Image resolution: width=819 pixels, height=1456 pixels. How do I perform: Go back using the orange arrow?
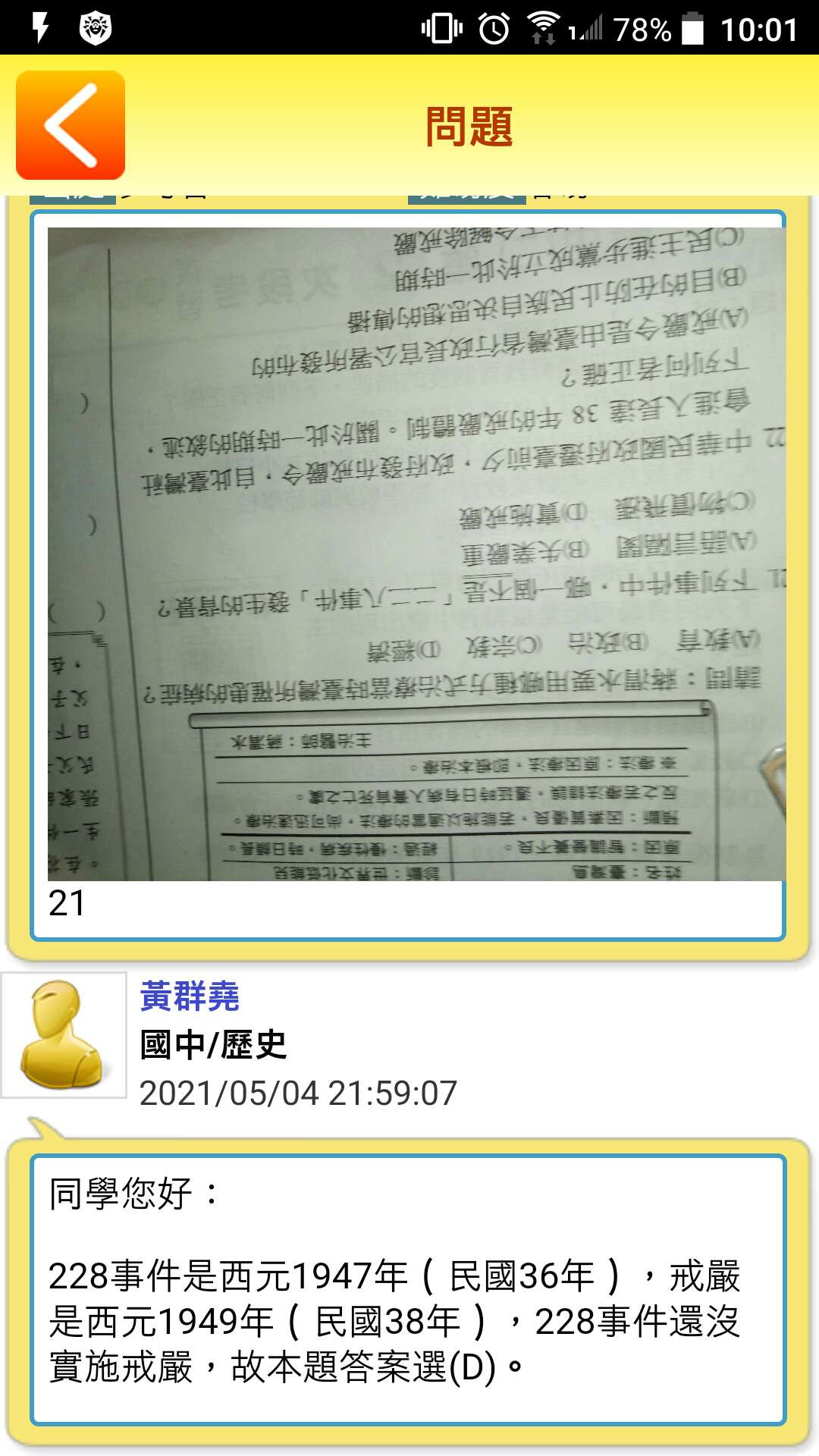coord(70,125)
